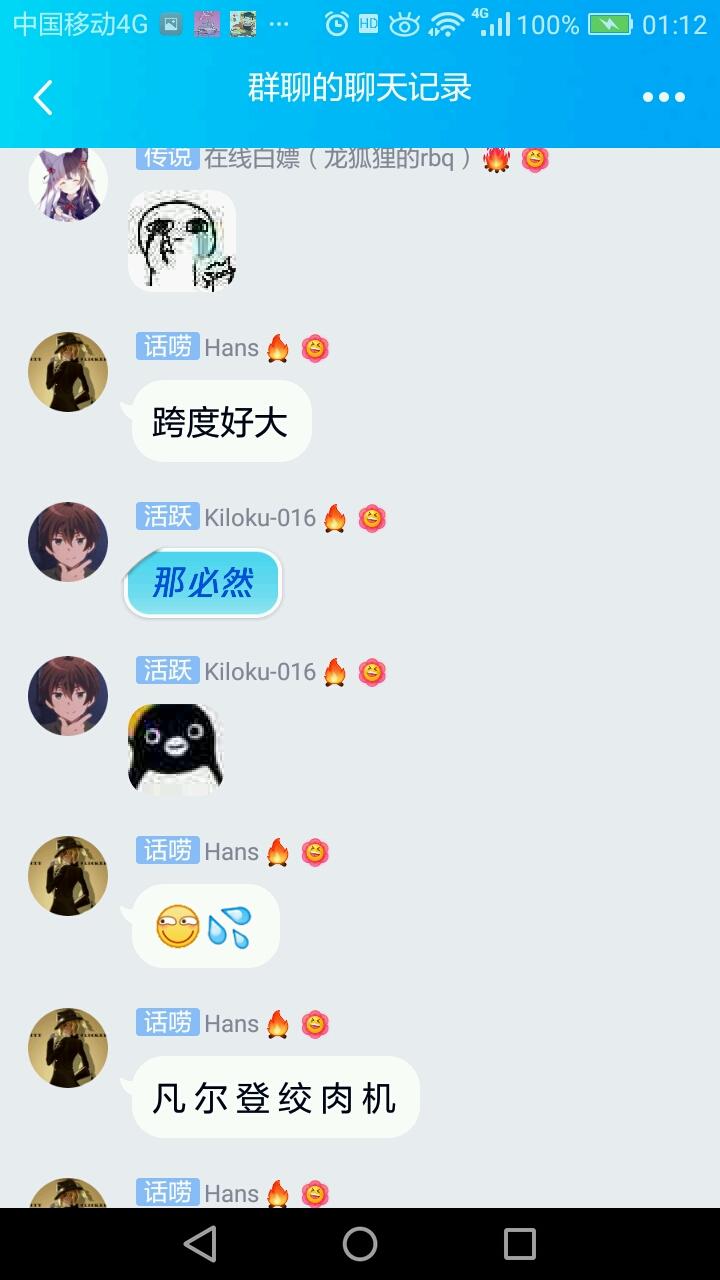The width and height of the screenshot is (720, 1280).
Task: Open the three-dot overflow menu
Action: click(663, 97)
